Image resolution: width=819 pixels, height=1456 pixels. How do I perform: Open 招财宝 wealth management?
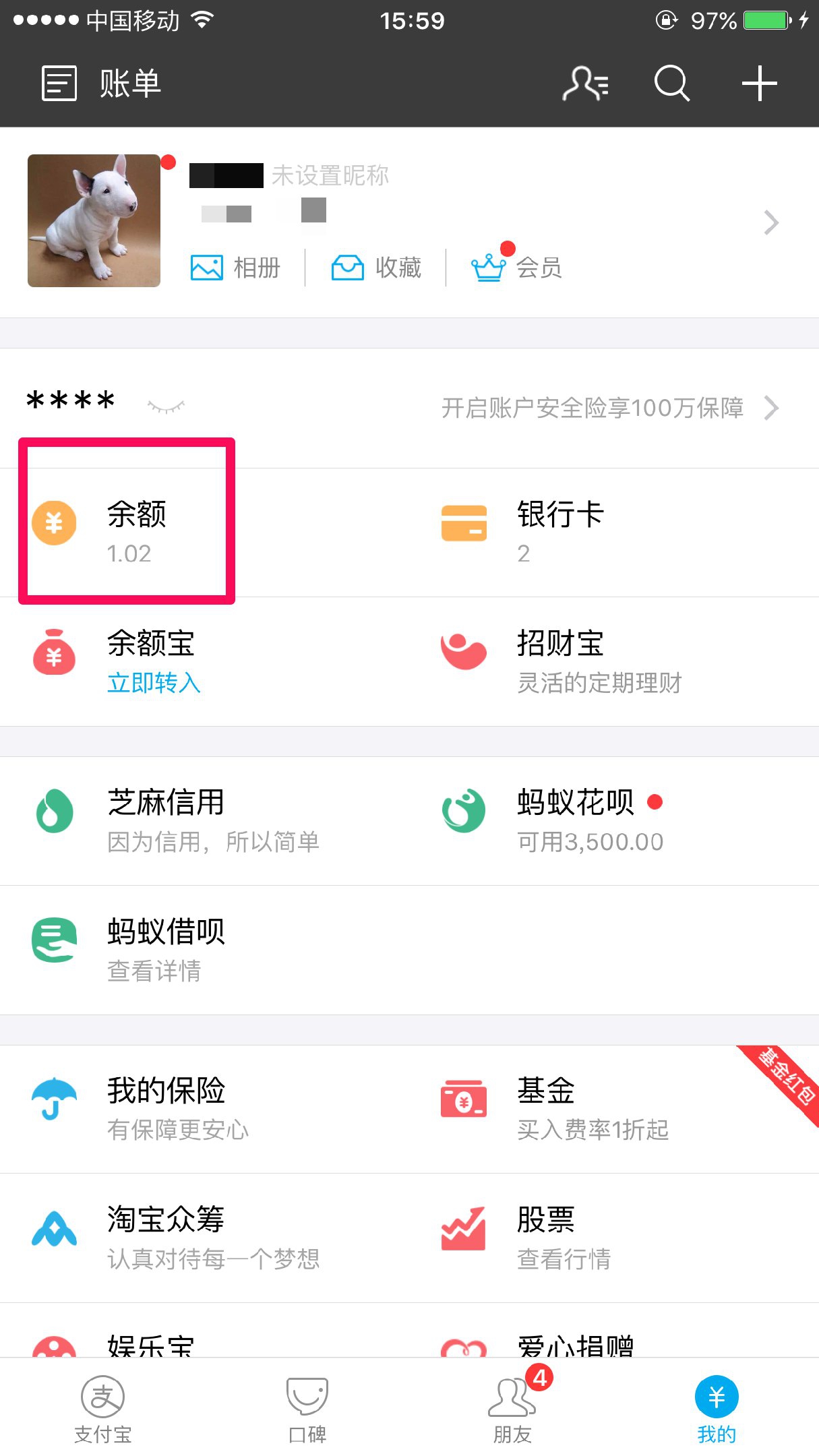point(559,661)
